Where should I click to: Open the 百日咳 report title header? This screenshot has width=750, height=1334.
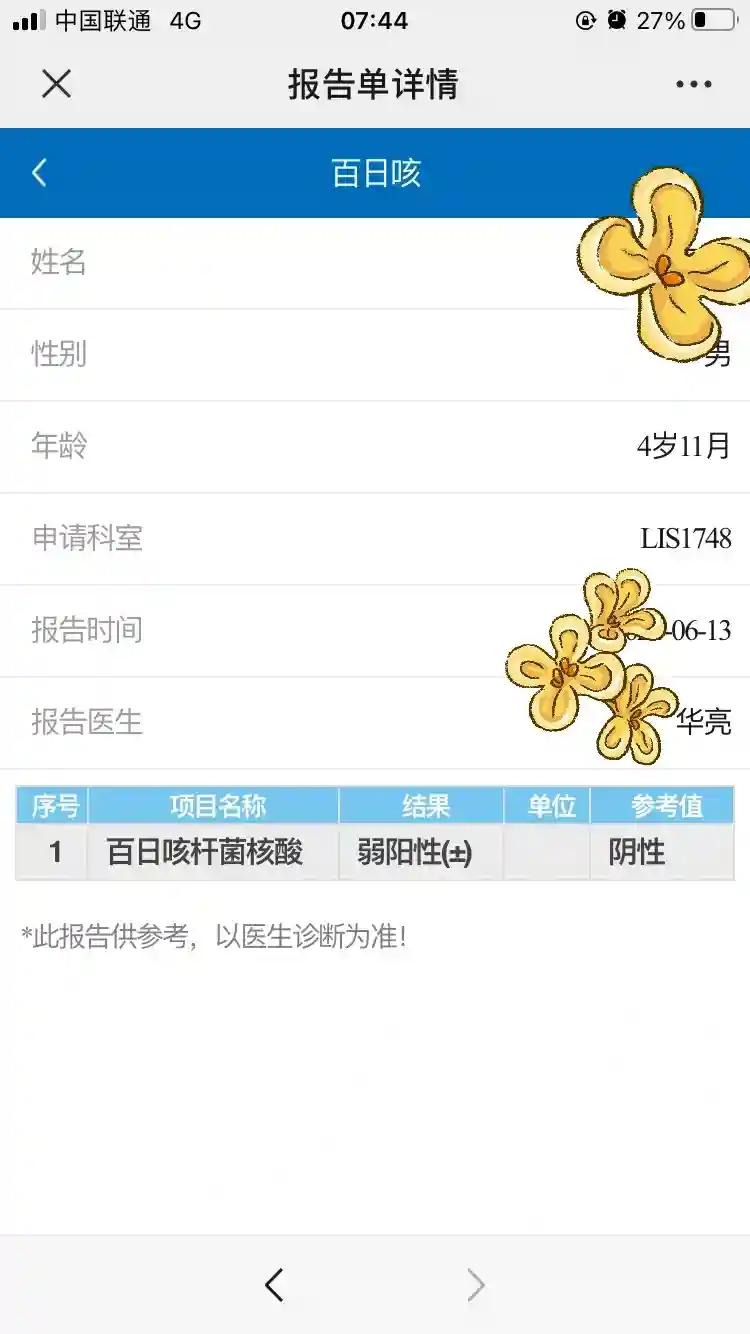coord(375,172)
